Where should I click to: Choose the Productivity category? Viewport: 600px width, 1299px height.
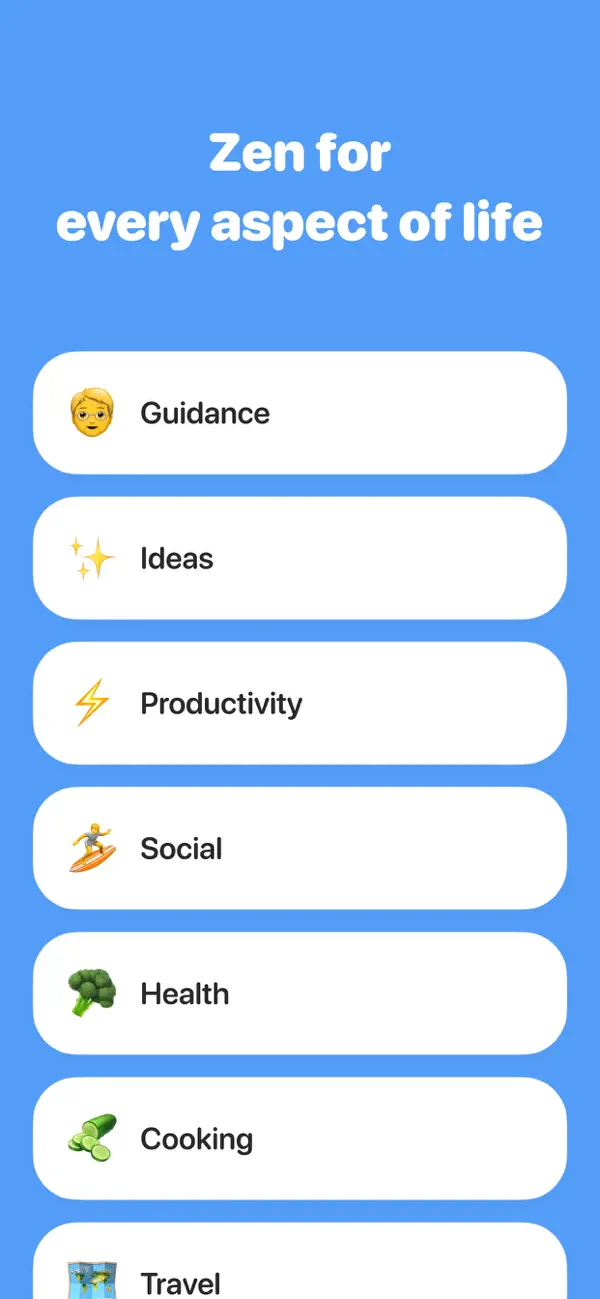300,703
